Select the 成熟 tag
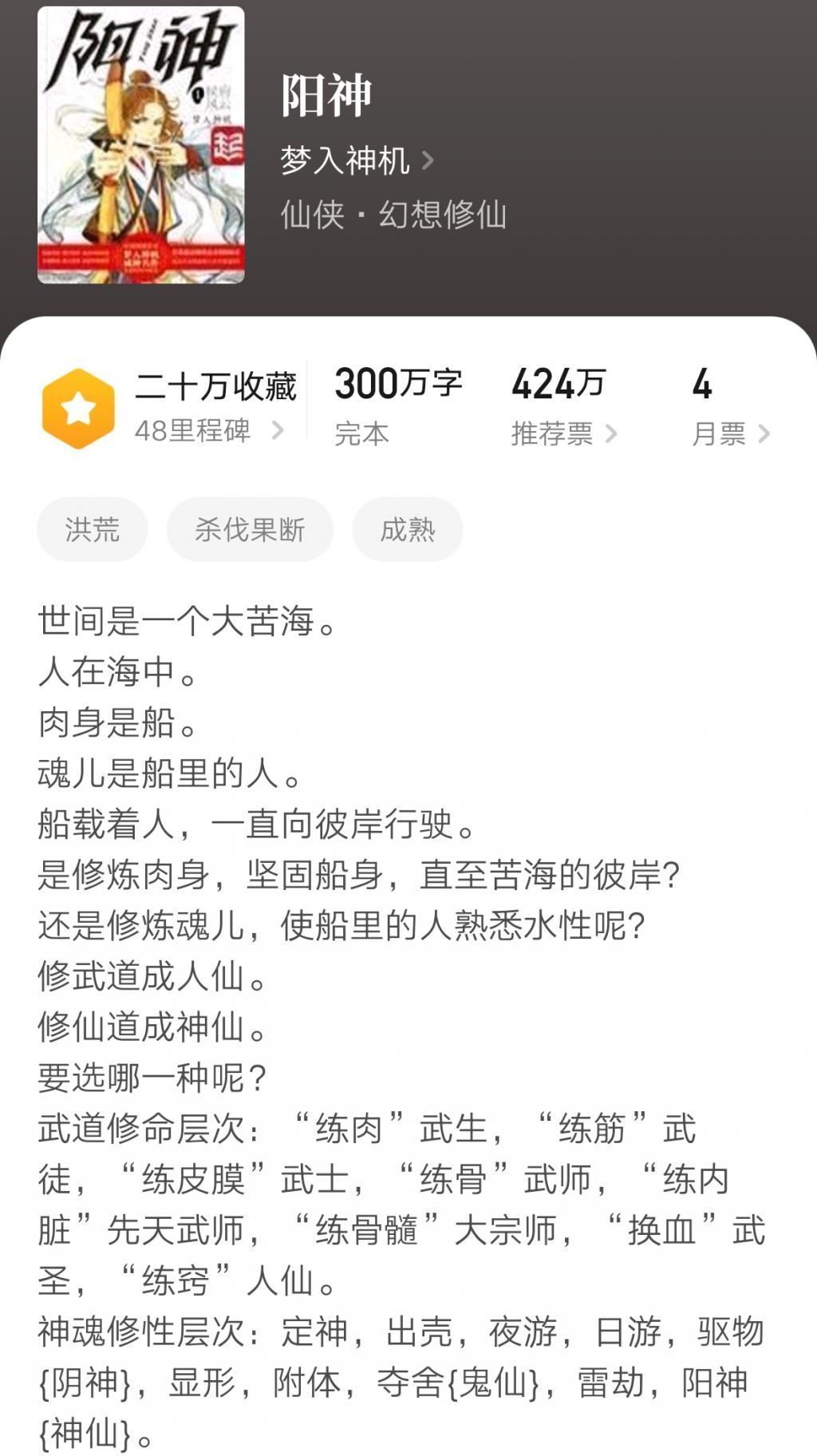The image size is (817, 1456). (x=408, y=529)
